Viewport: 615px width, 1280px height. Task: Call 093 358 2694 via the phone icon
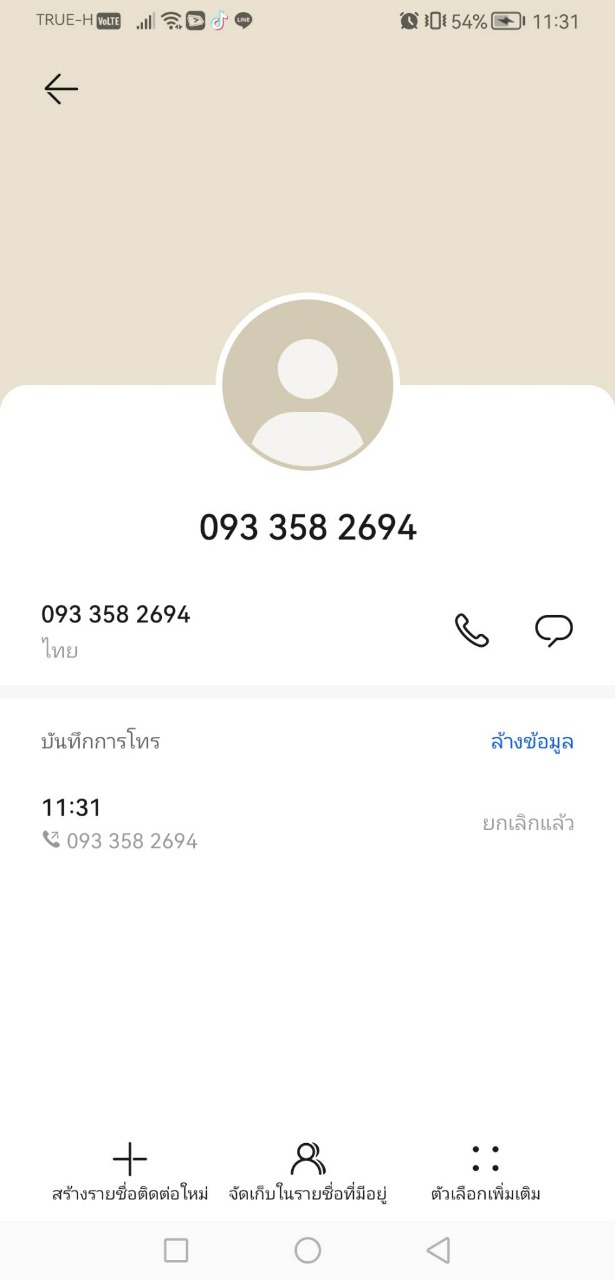coord(472,630)
